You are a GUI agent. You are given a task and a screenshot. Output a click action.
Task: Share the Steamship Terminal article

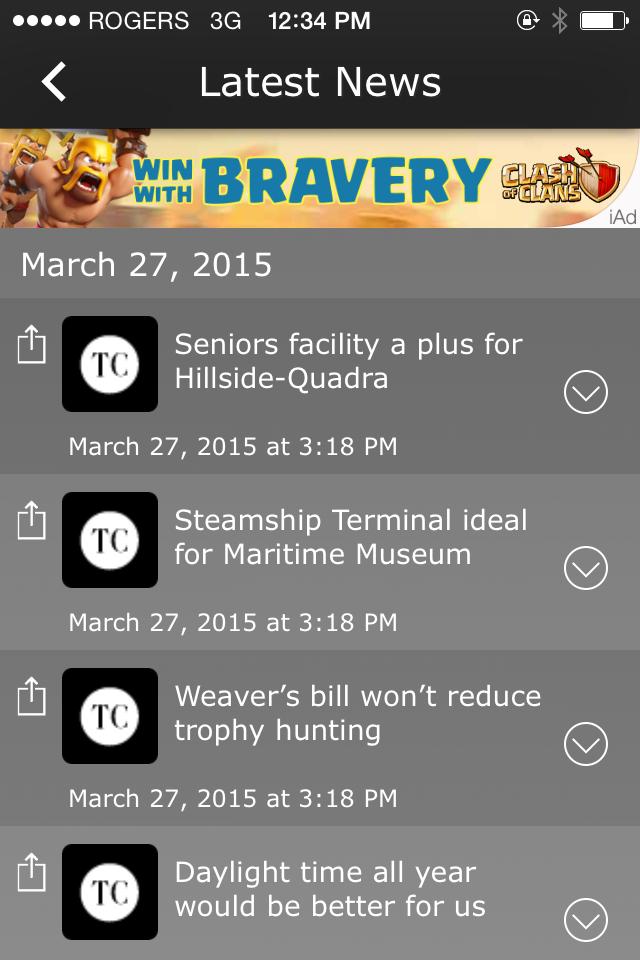32,522
